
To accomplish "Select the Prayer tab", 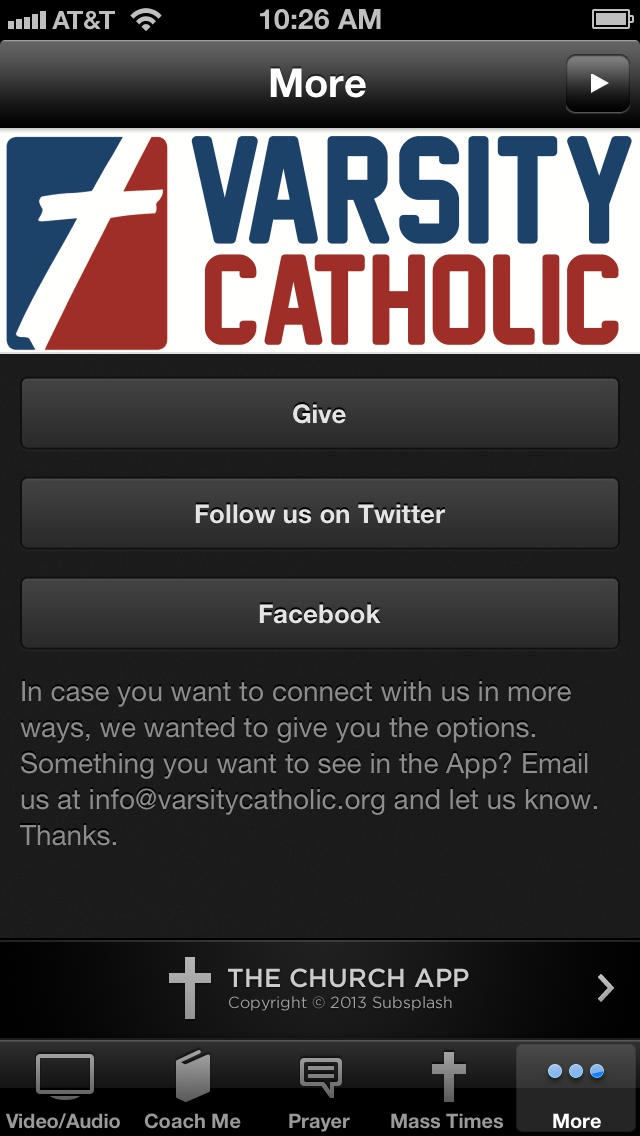I will coord(320,1089).
